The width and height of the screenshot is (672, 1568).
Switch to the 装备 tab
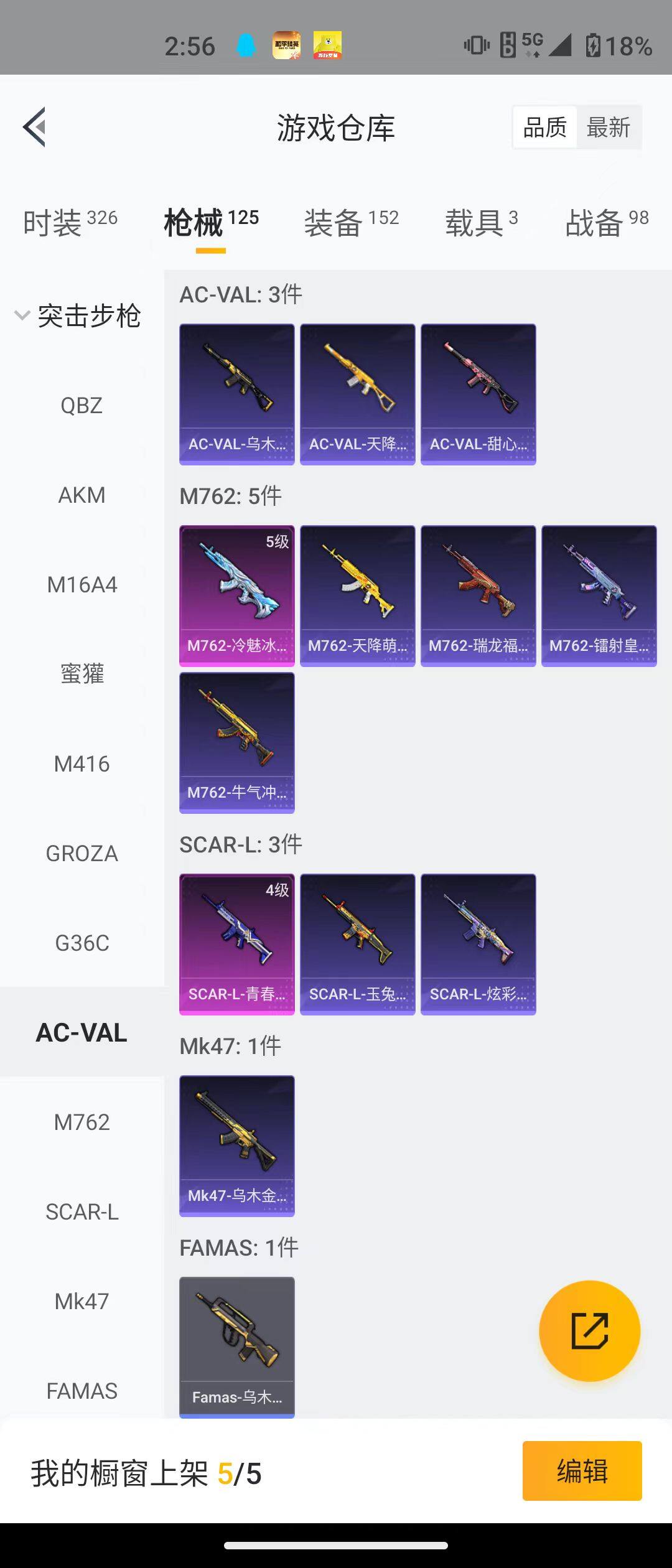(351, 222)
